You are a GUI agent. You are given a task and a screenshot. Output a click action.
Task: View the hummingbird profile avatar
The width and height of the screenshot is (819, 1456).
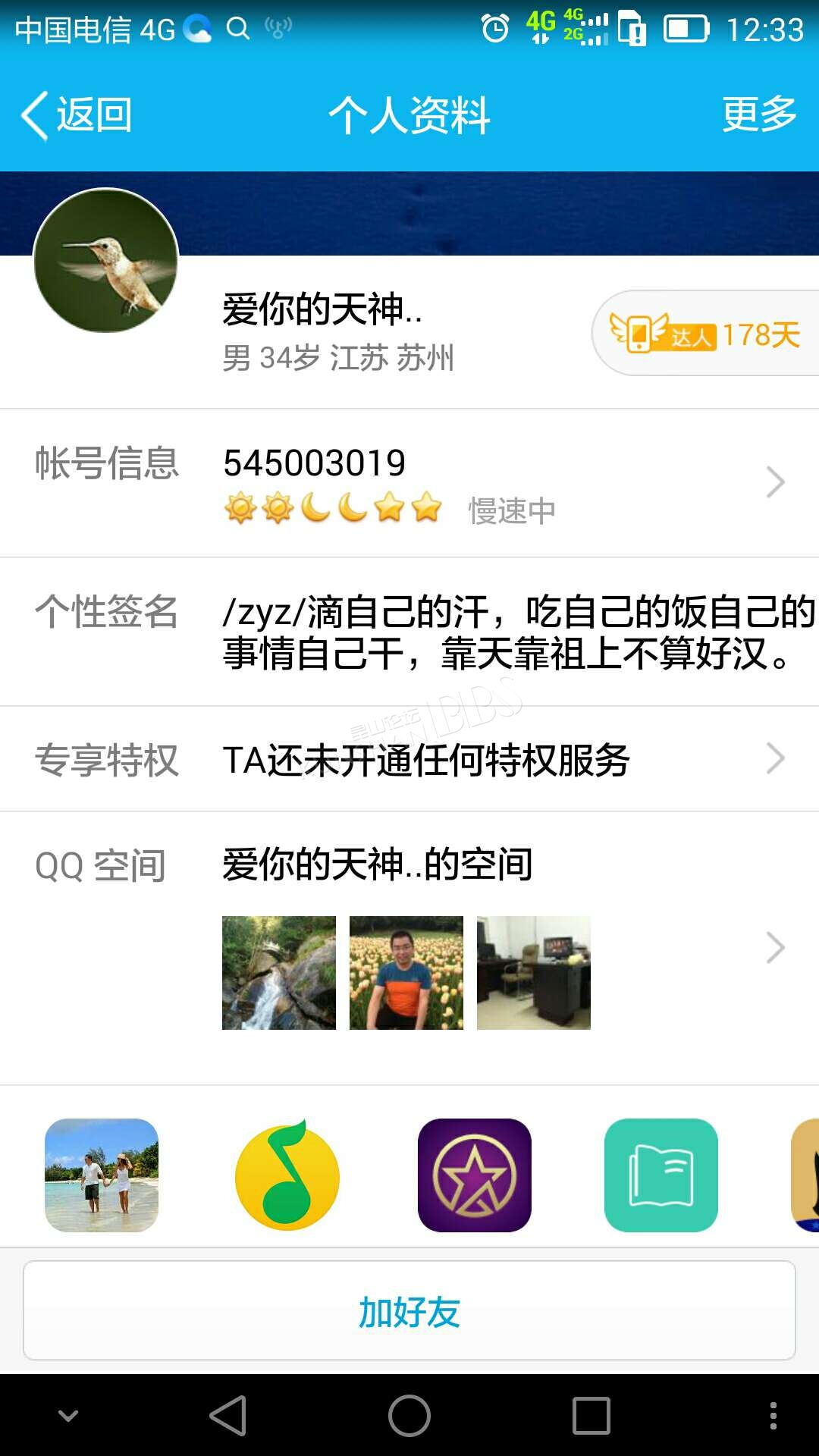(x=106, y=260)
